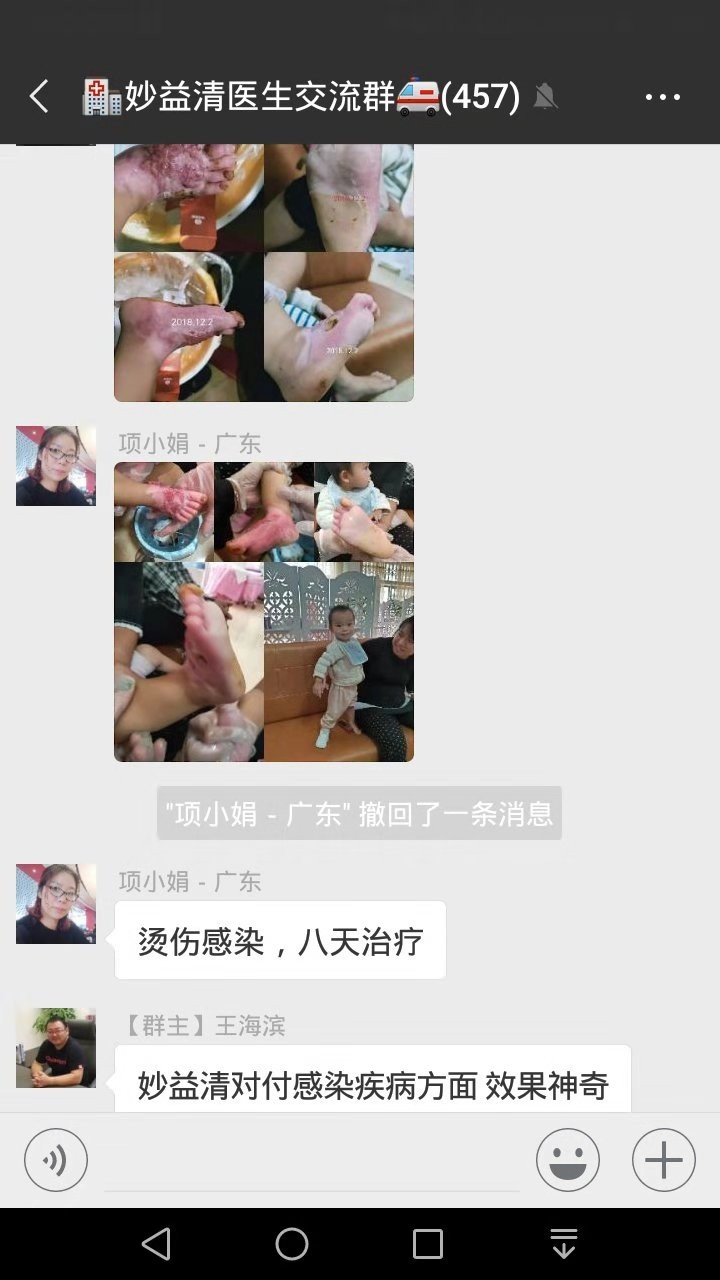
Task: Open 王海滨's profile avatar
Action: tap(56, 1047)
